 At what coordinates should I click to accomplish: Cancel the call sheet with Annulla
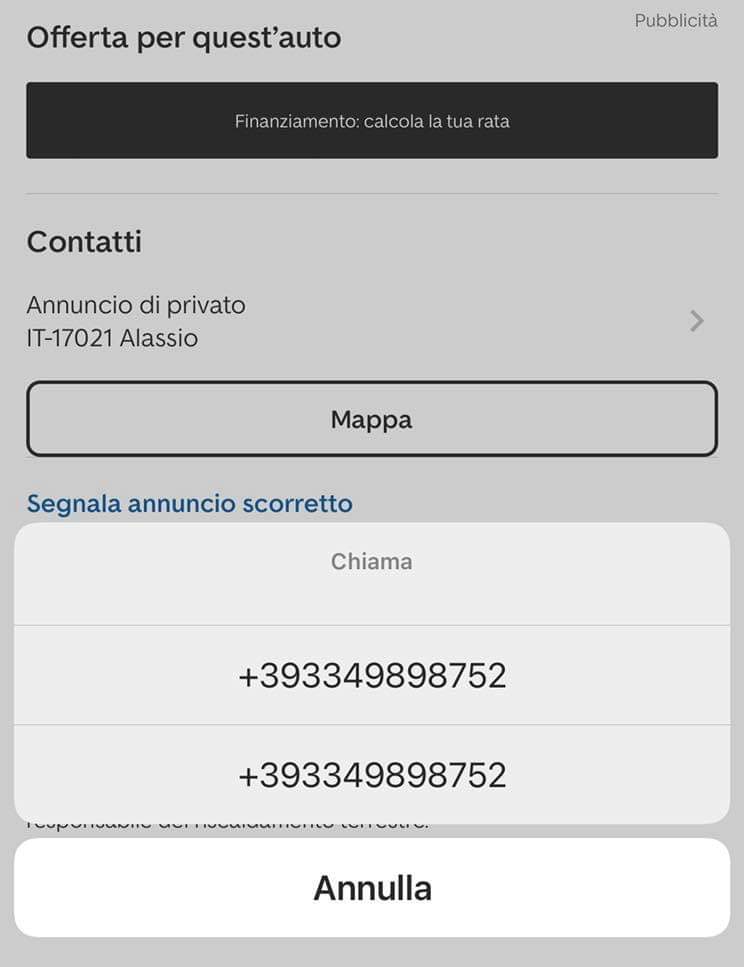point(372,888)
